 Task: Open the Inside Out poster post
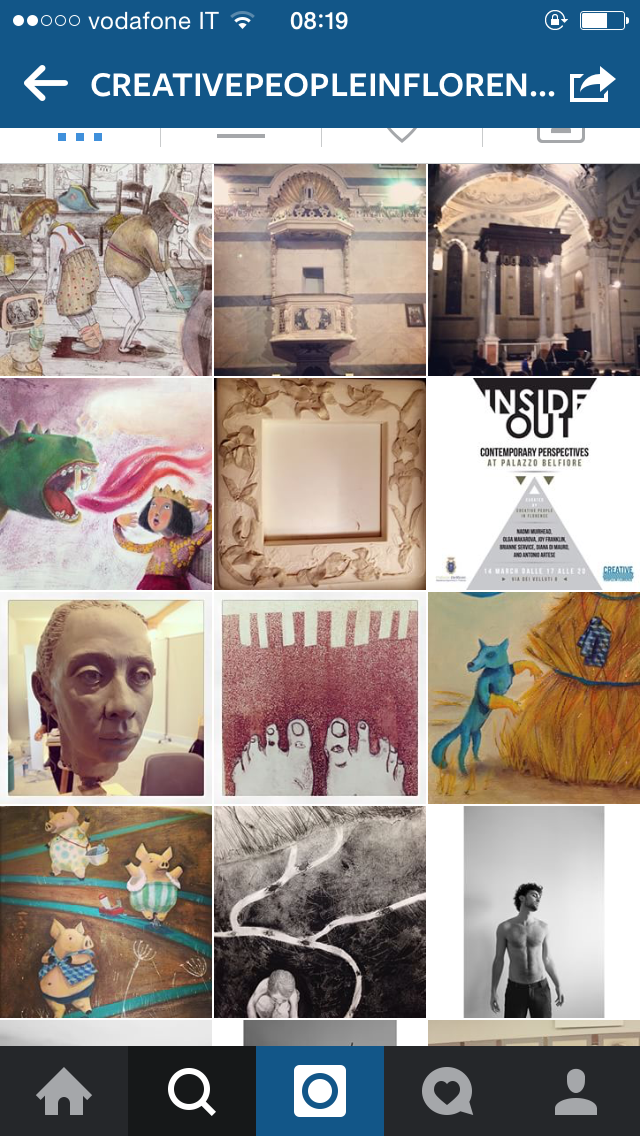coord(534,484)
